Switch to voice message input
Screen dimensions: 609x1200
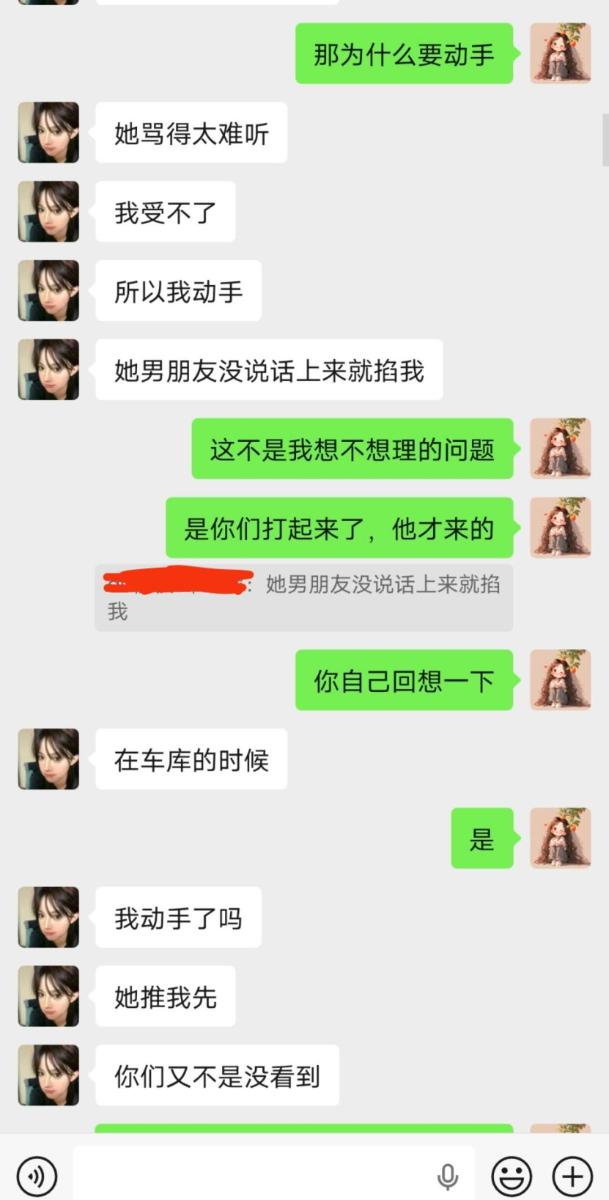[x=37, y=1174]
